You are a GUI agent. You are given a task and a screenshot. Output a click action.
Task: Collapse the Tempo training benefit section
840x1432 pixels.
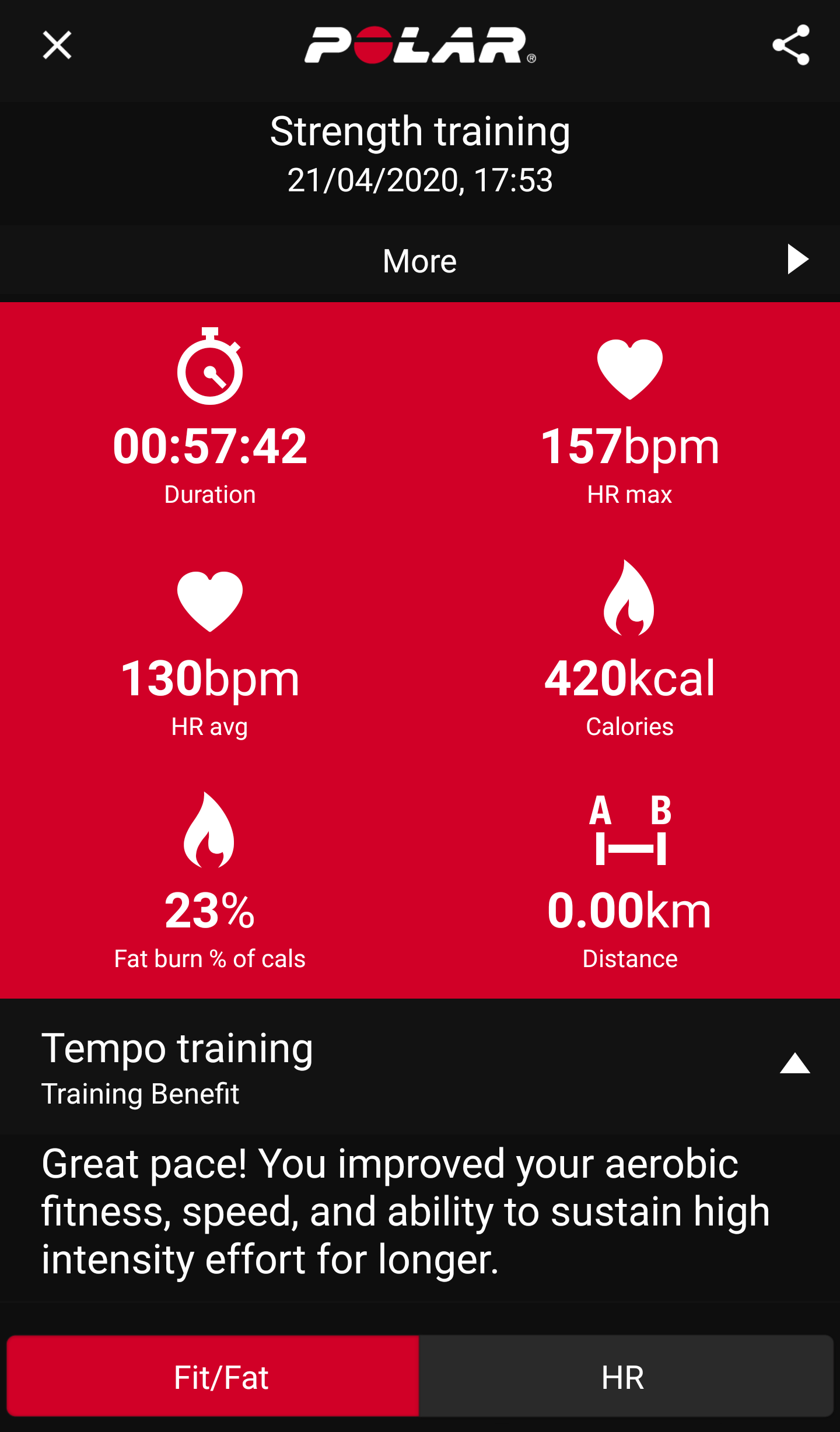click(x=794, y=1064)
